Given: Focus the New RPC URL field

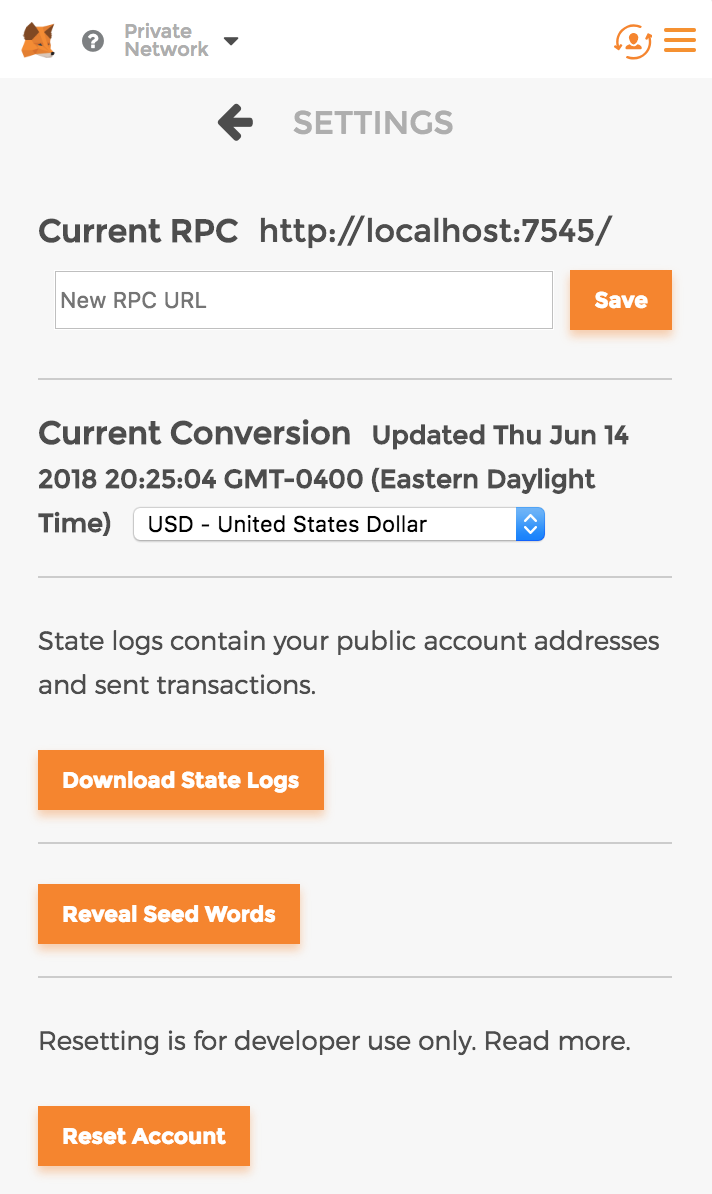Looking at the screenshot, I should [303, 300].
